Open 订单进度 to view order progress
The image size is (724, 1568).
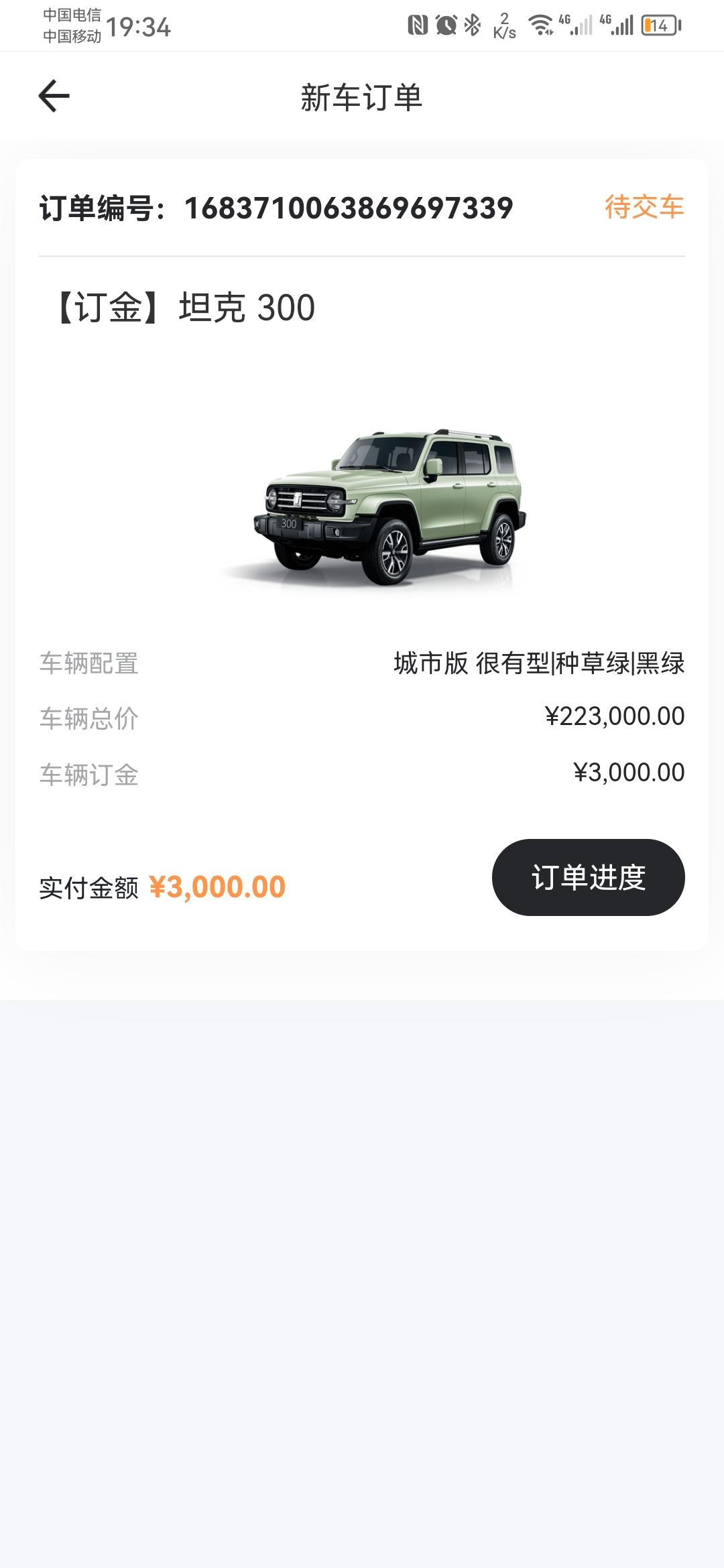[x=588, y=877]
